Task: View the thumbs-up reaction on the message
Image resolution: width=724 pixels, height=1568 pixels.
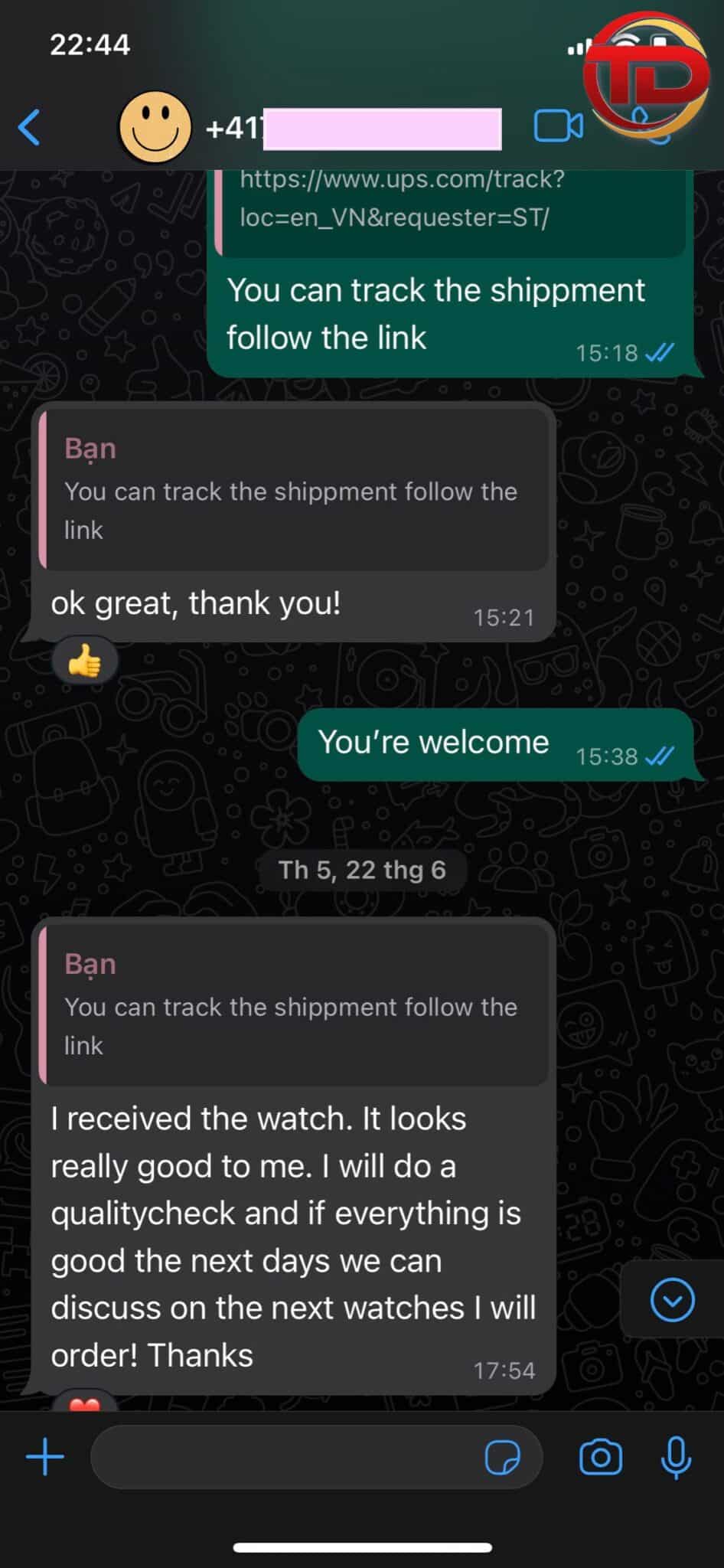Action: tap(85, 661)
